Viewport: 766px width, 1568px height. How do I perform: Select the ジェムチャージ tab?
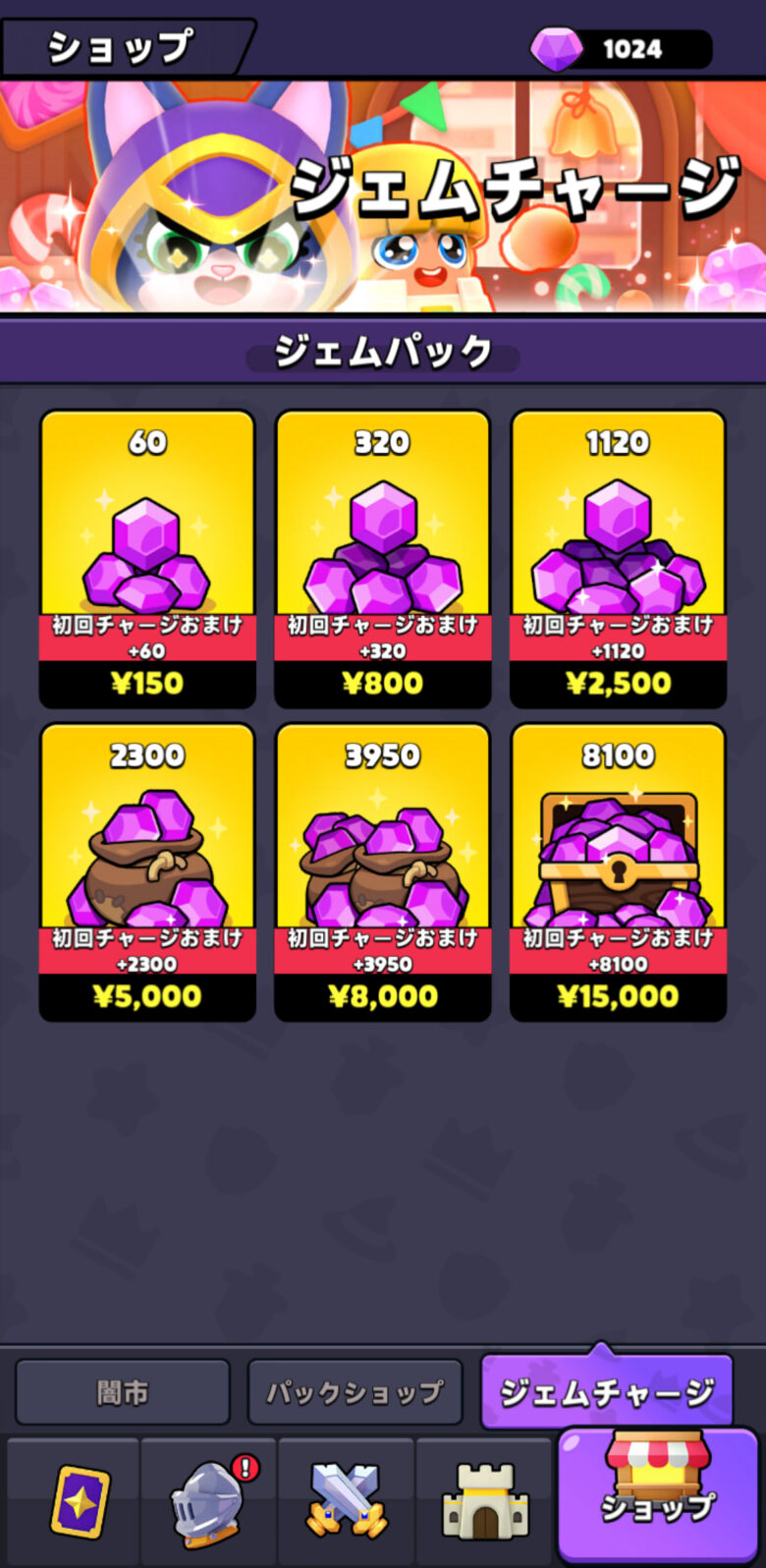607,1392
